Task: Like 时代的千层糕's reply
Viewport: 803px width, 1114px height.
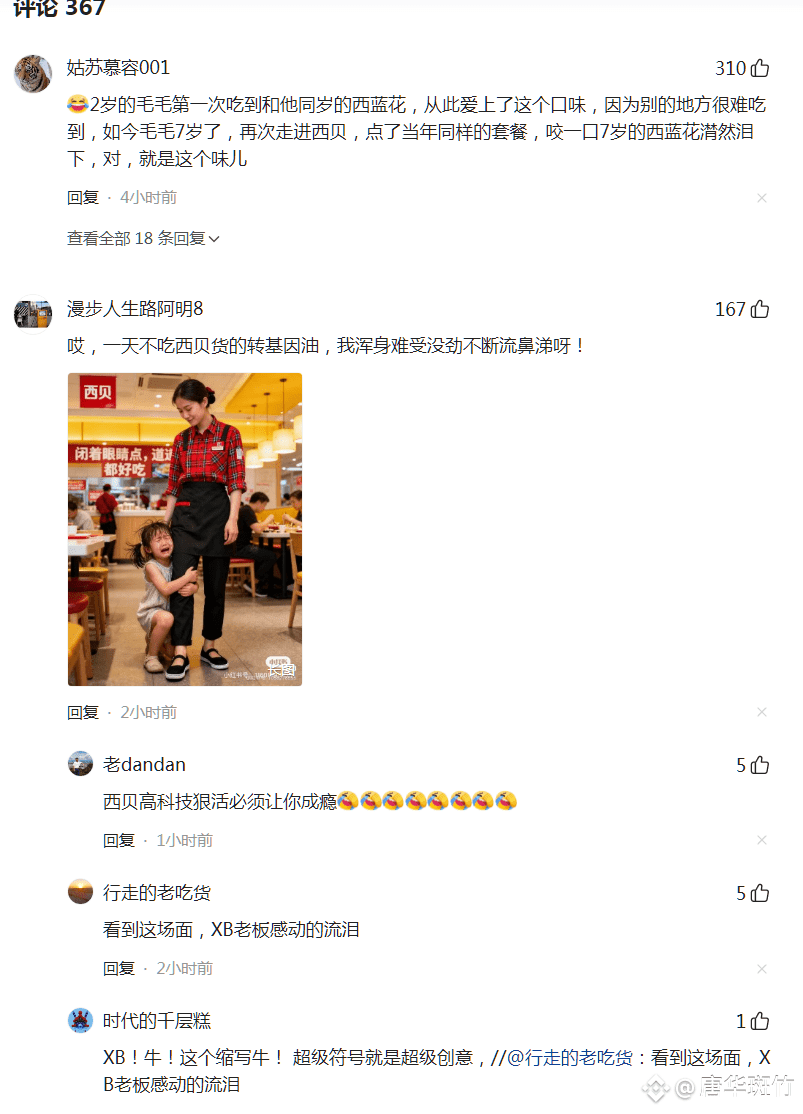Action: 759,1021
